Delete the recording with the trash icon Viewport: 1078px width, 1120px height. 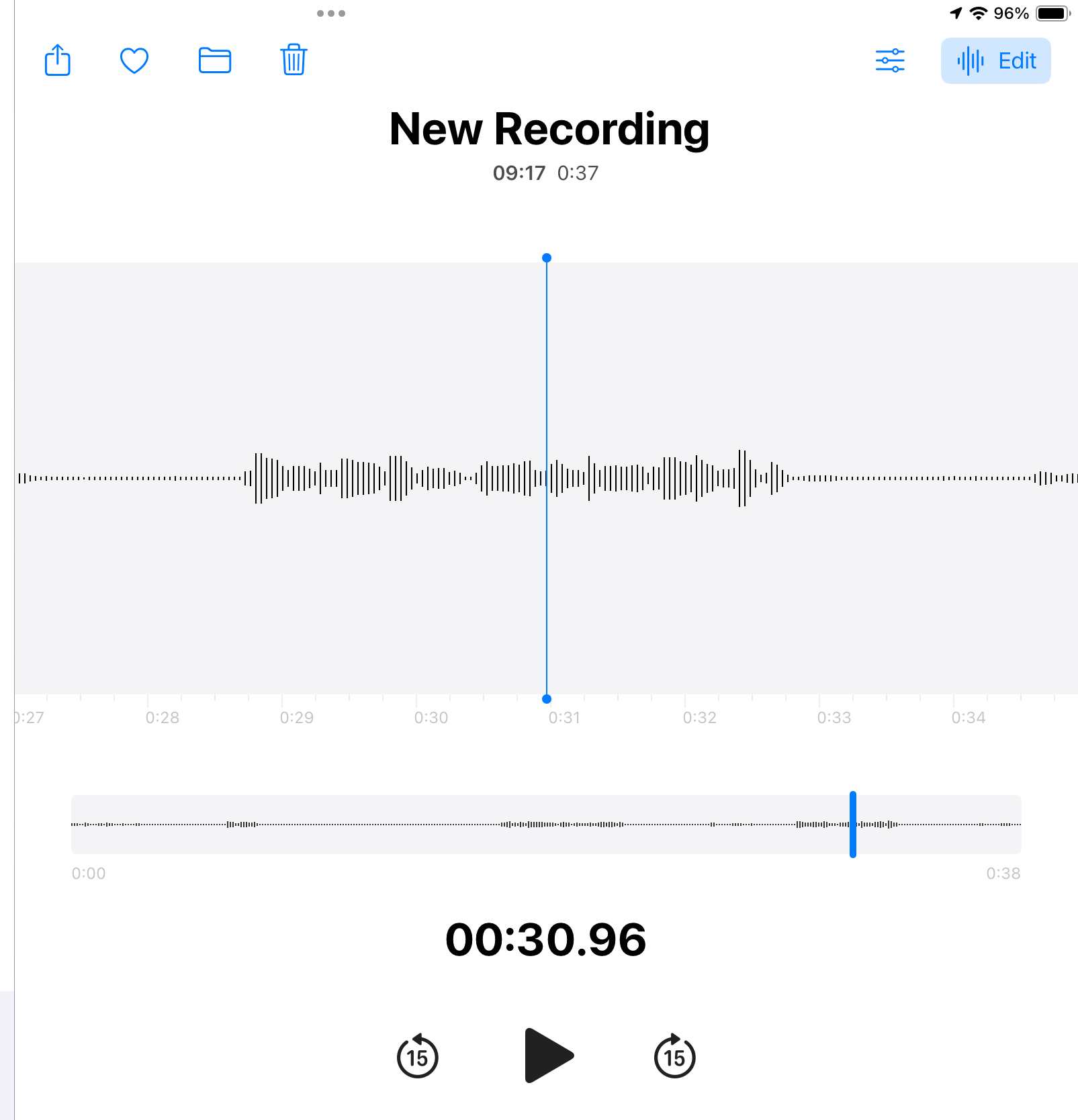coord(294,60)
